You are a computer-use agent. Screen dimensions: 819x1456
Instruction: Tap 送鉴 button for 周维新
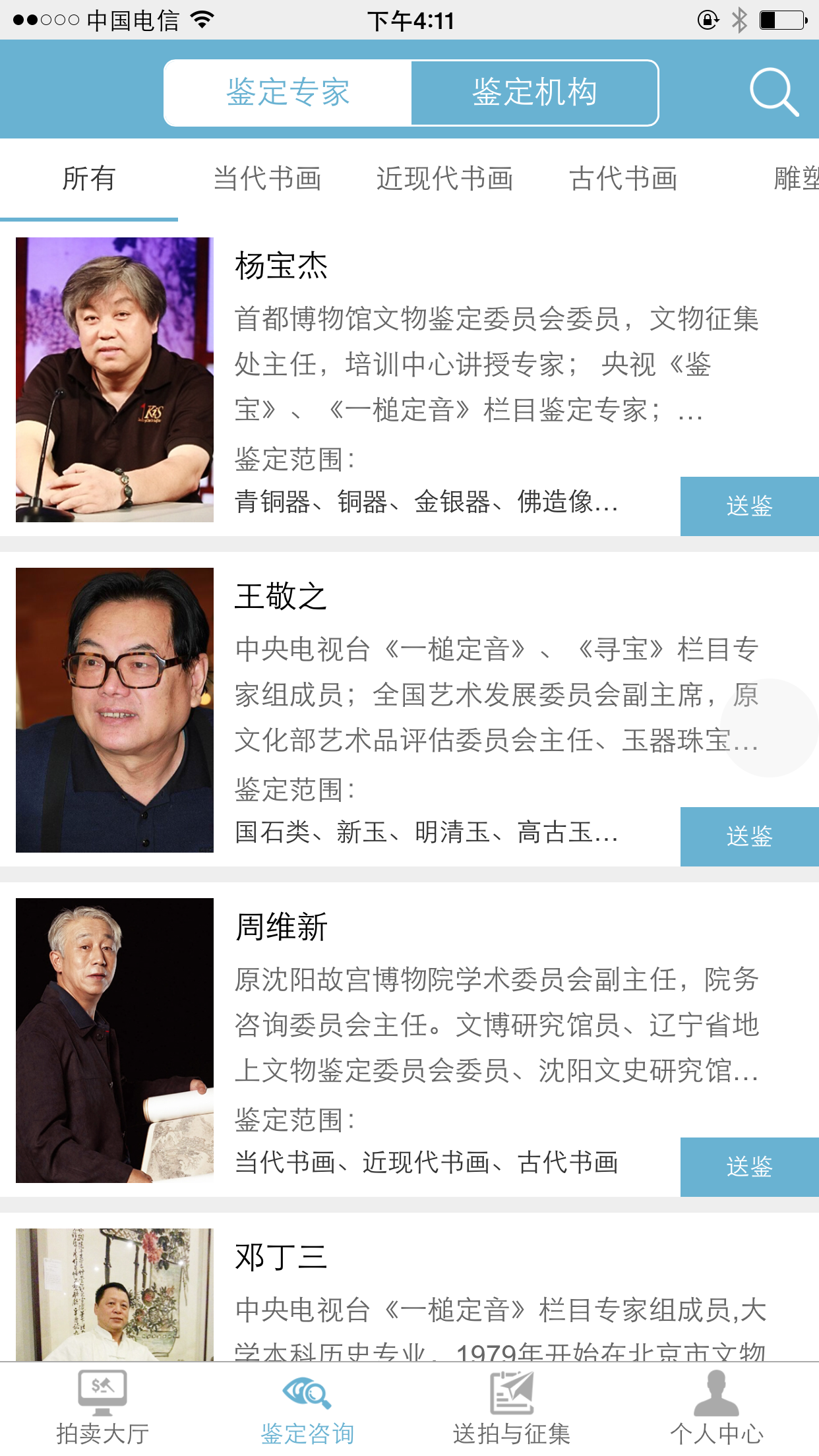click(x=749, y=1167)
